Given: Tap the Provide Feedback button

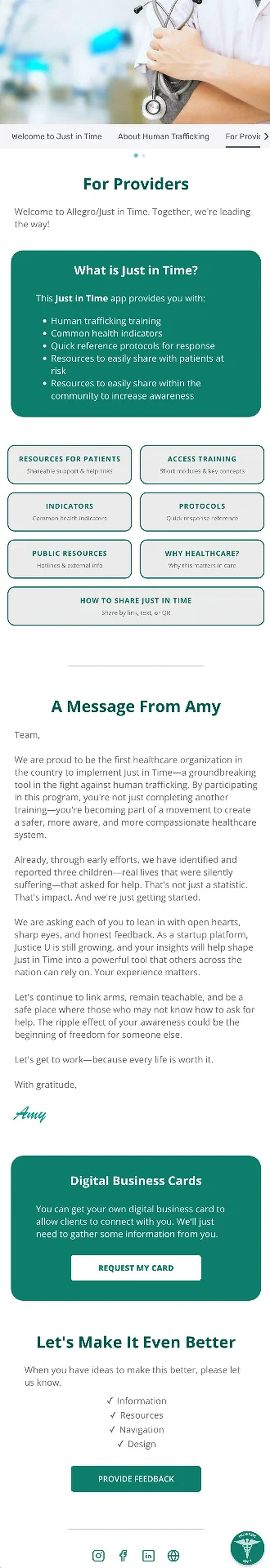Looking at the screenshot, I should [136, 1479].
